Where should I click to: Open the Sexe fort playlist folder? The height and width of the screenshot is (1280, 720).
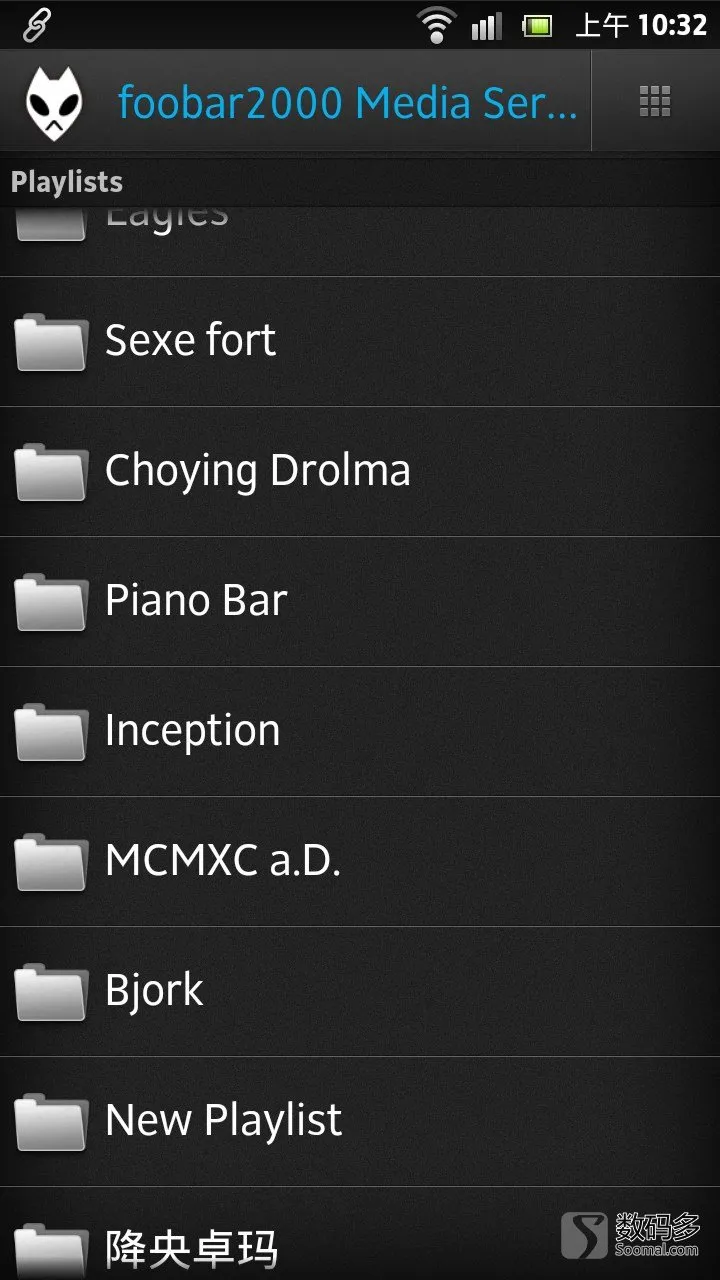(x=360, y=342)
